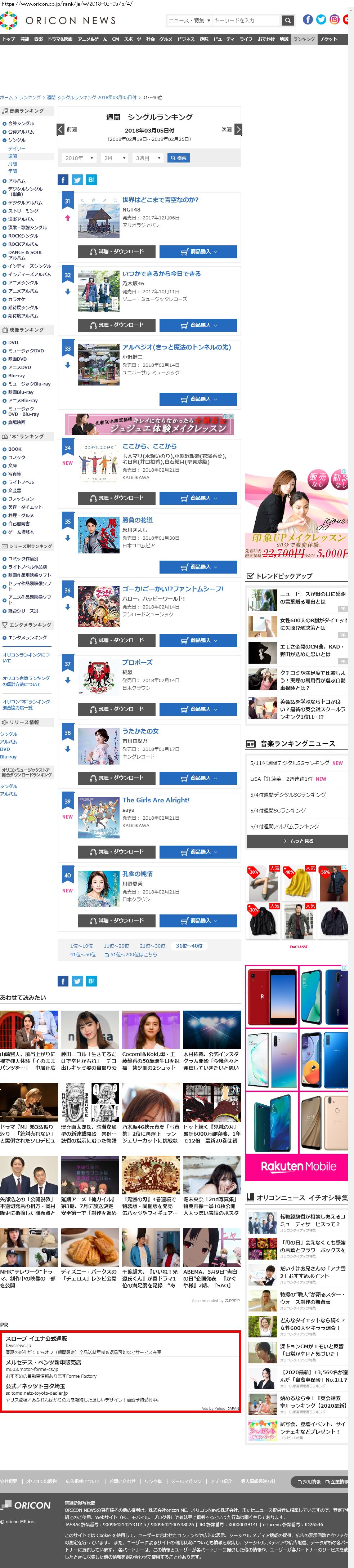
Task: Tap the blue 検索 button
Action: pyautogui.click(x=178, y=158)
